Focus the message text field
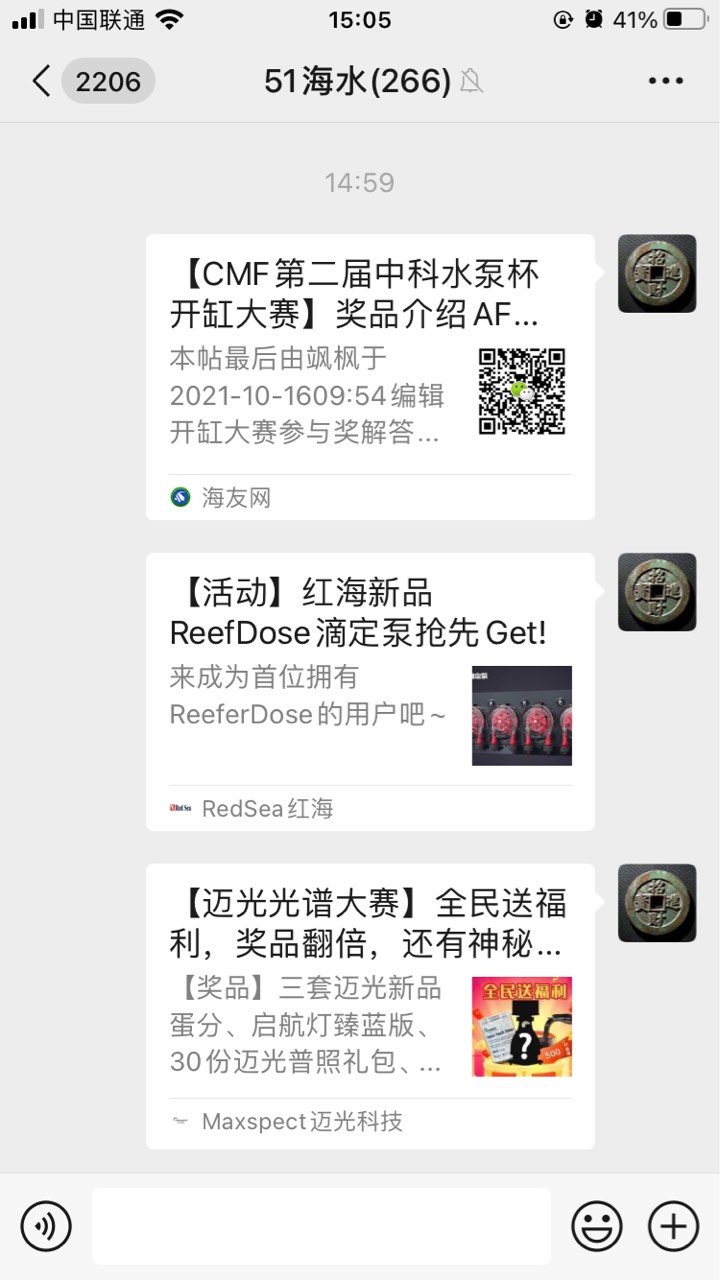The image size is (720, 1280). pyautogui.click(x=321, y=1225)
